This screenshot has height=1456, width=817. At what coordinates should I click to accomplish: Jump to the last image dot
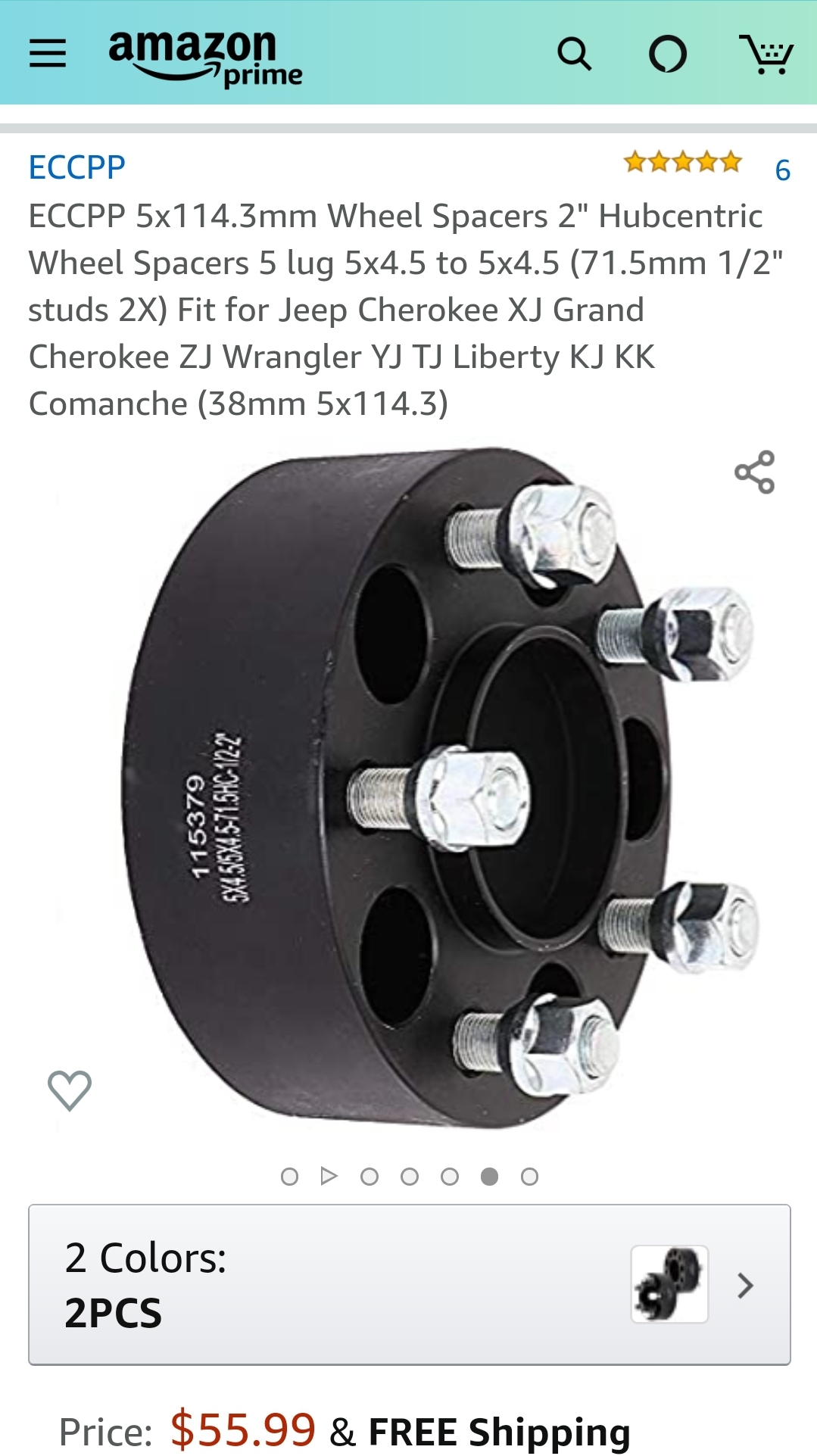coord(529,1176)
